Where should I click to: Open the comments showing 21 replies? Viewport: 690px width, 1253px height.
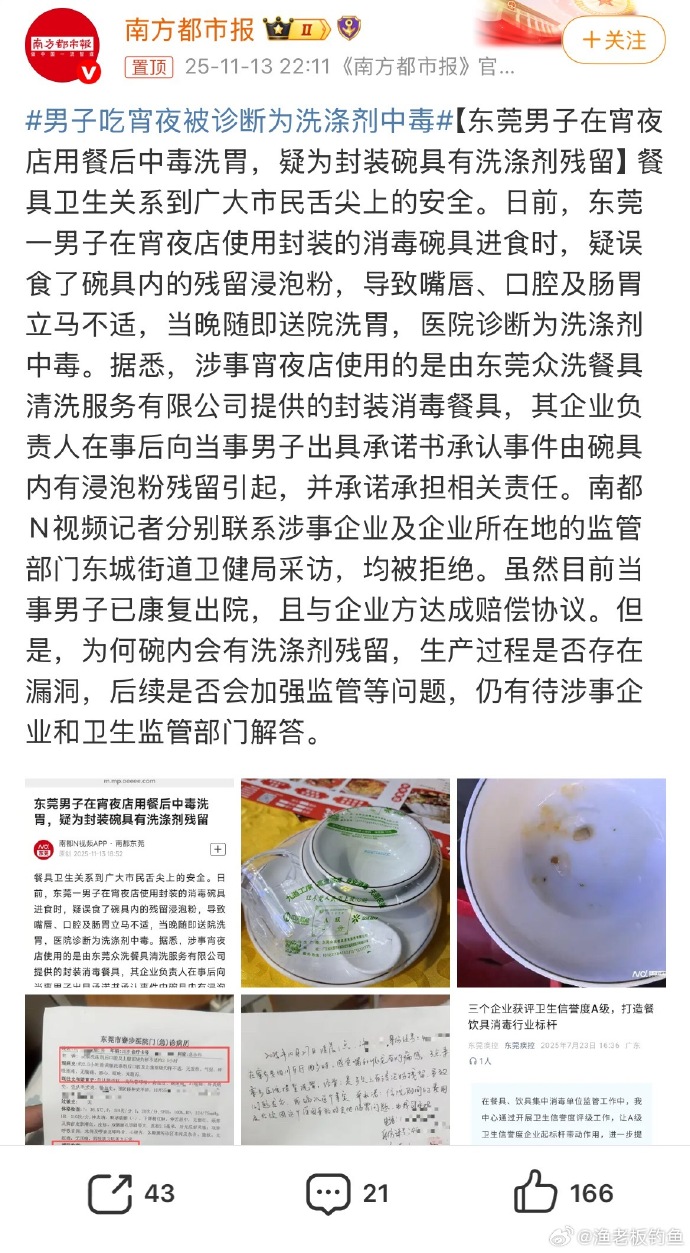coord(346,1192)
